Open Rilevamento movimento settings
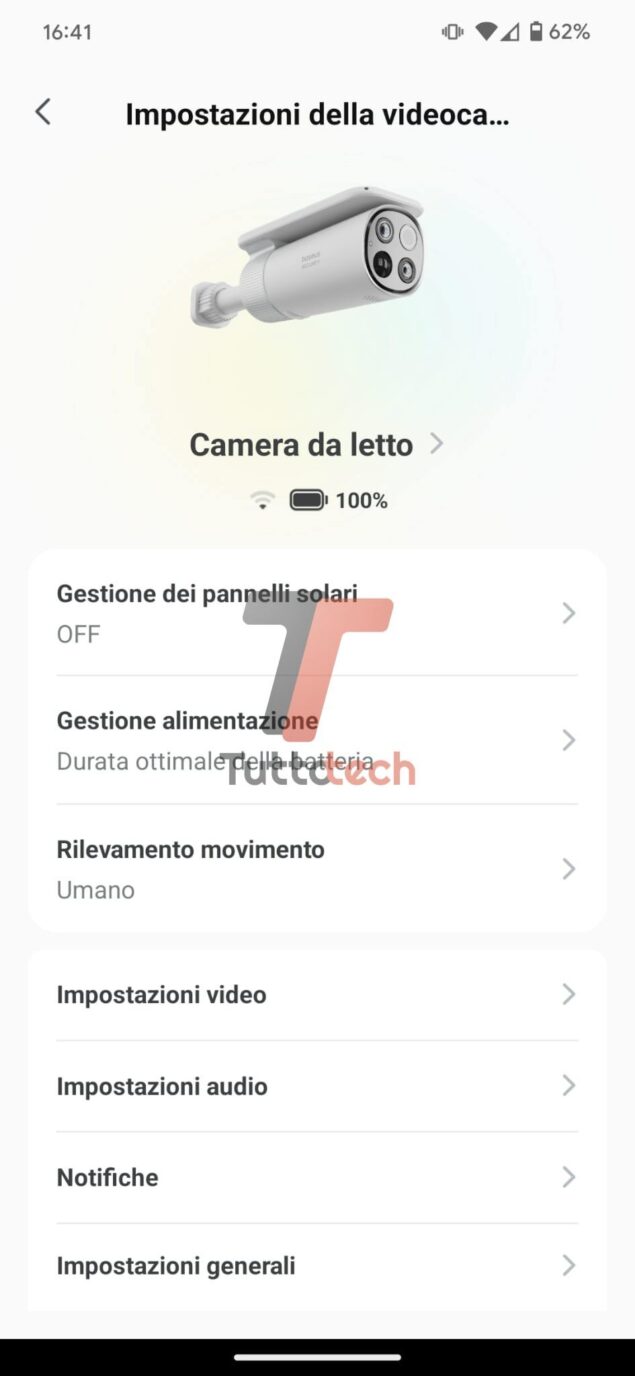The width and height of the screenshot is (635, 1376). pos(316,868)
